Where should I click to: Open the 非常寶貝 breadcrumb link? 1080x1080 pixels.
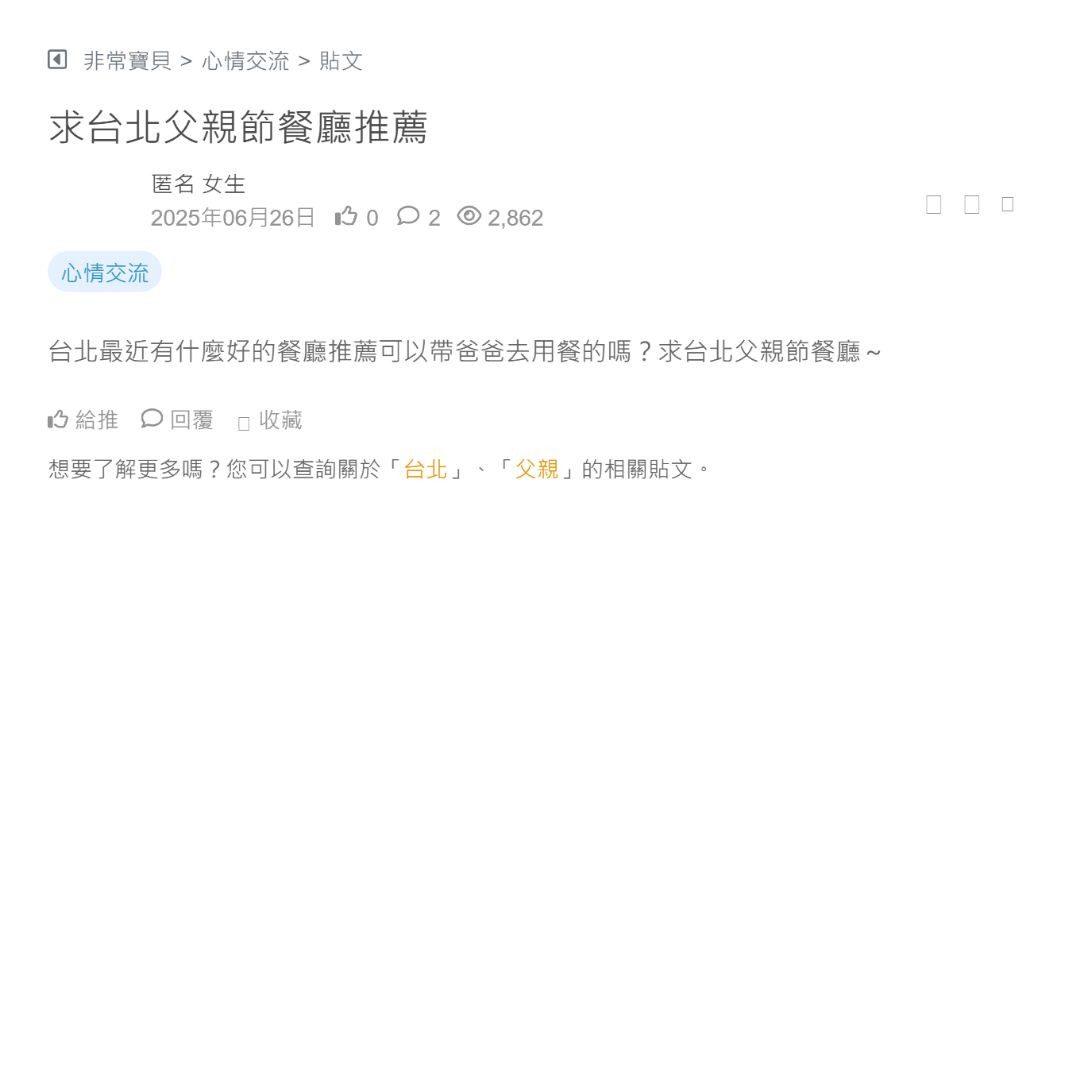pyautogui.click(x=127, y=61)
